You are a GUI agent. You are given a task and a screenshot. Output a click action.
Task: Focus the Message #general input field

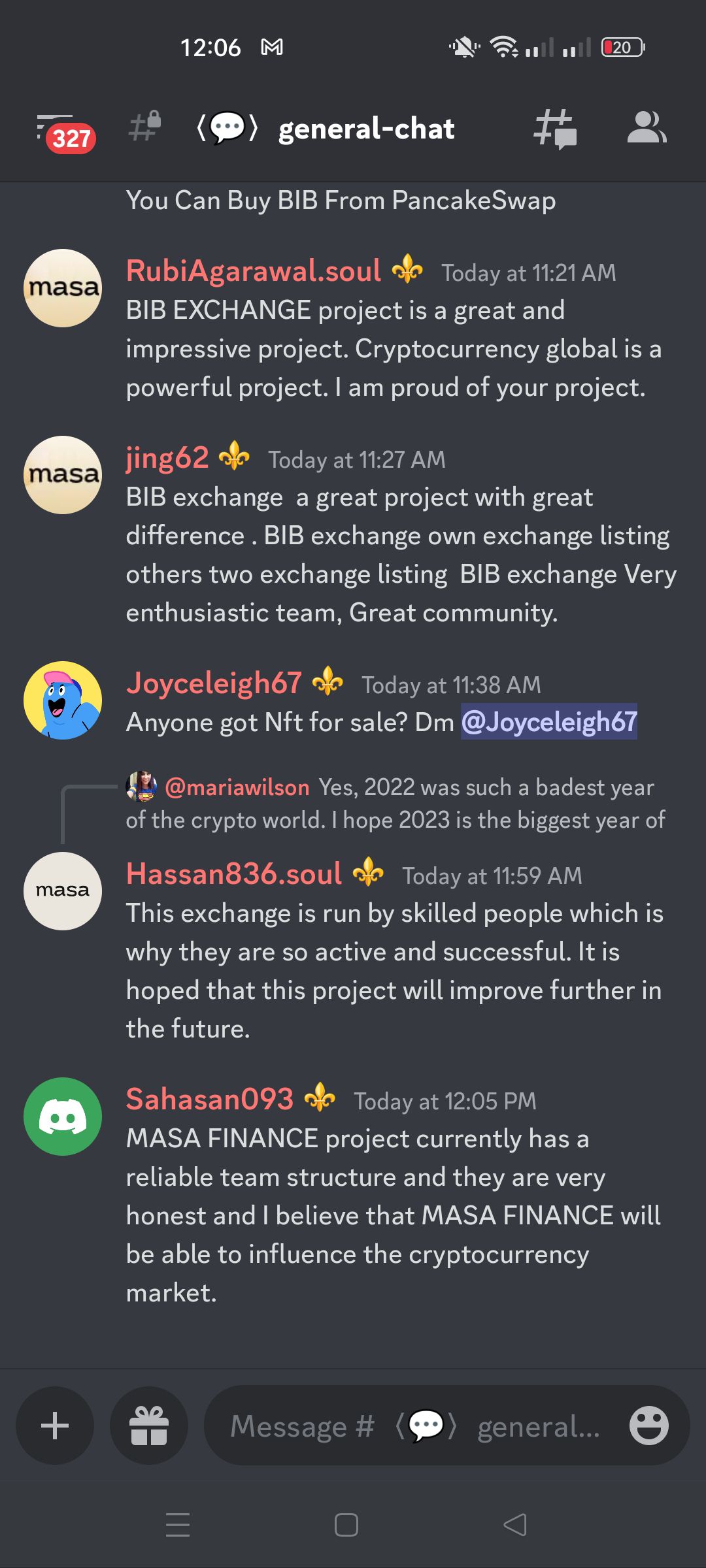pyautogui.click(x=418, y=1426)
